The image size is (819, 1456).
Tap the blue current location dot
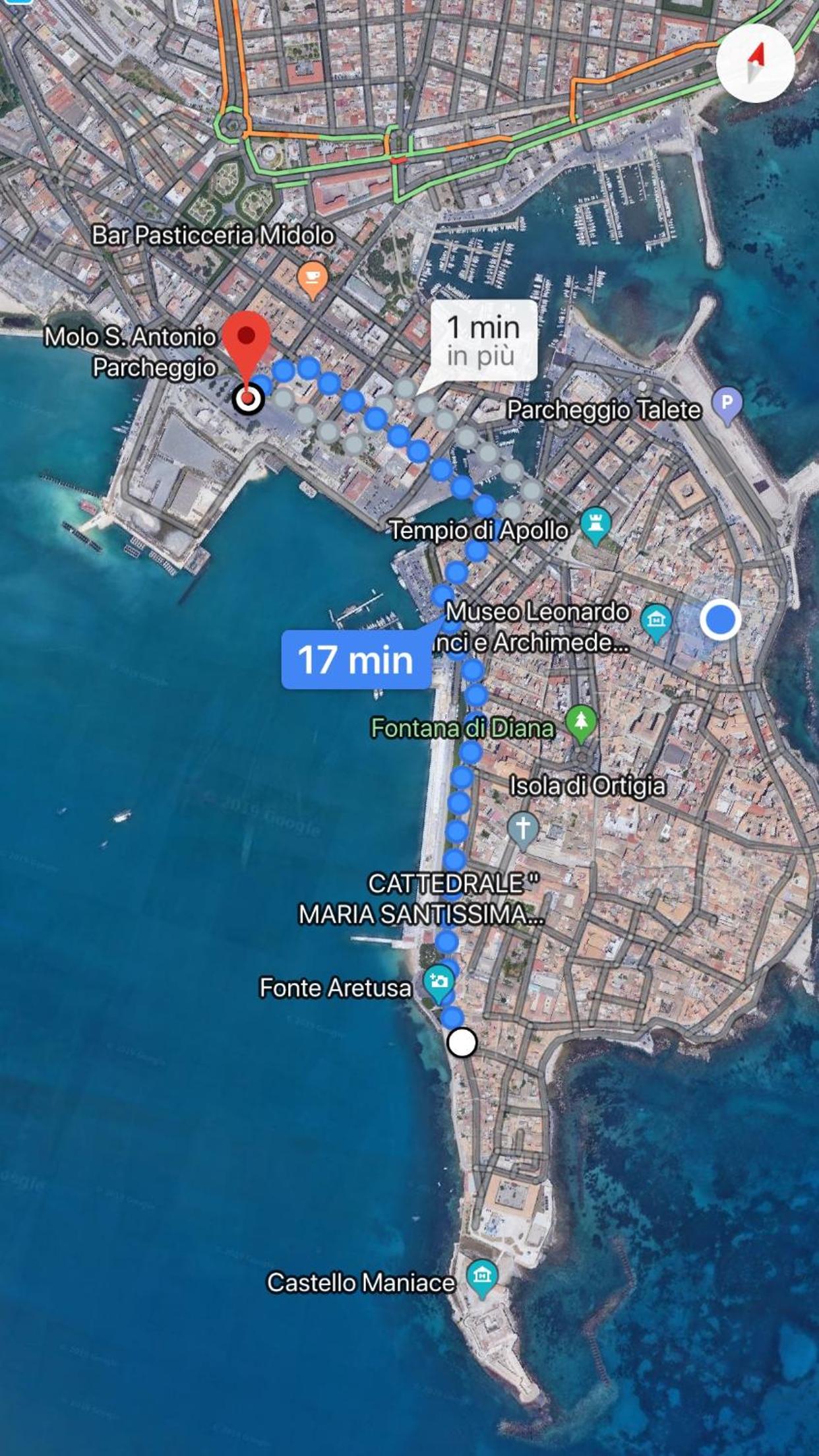click(720, 620)
